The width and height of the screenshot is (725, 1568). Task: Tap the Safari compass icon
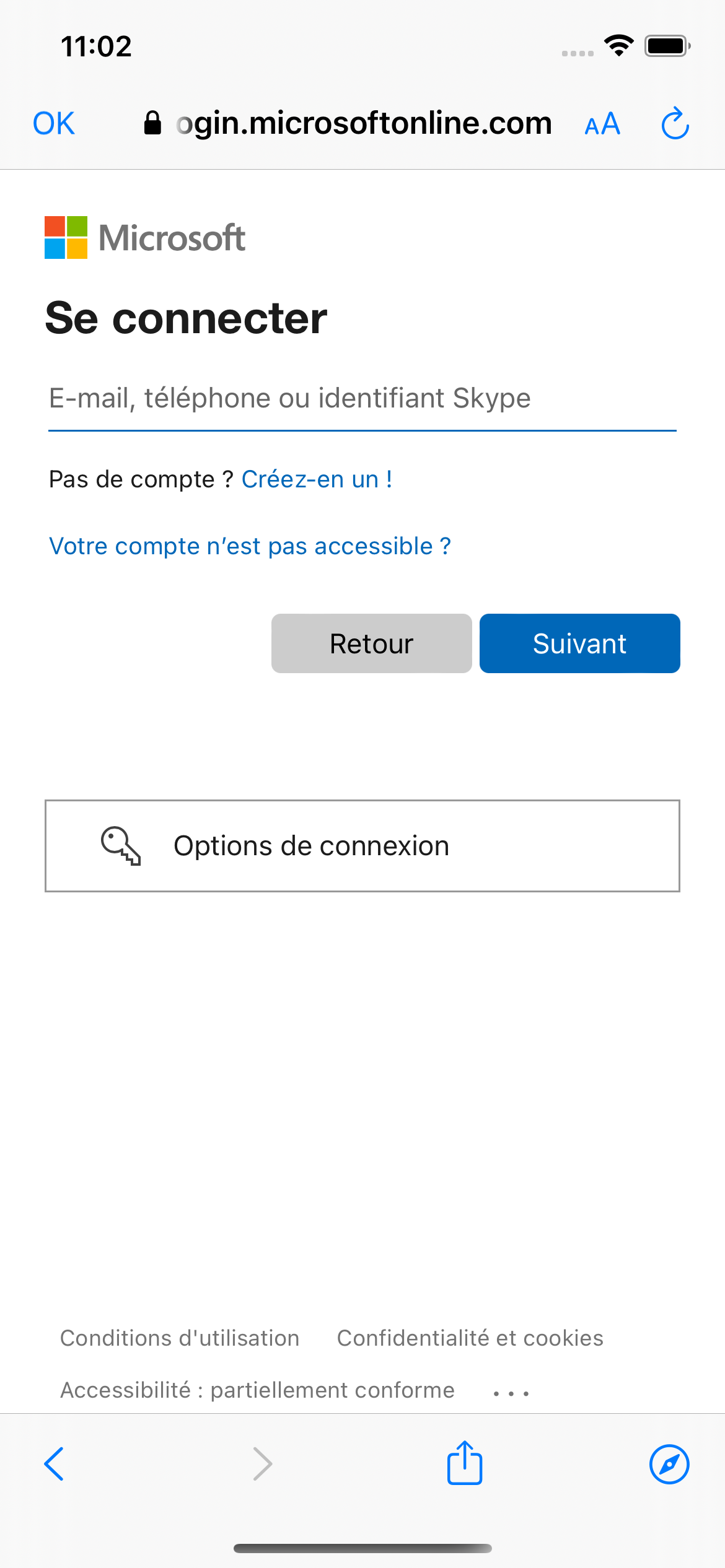point(668,1463)
